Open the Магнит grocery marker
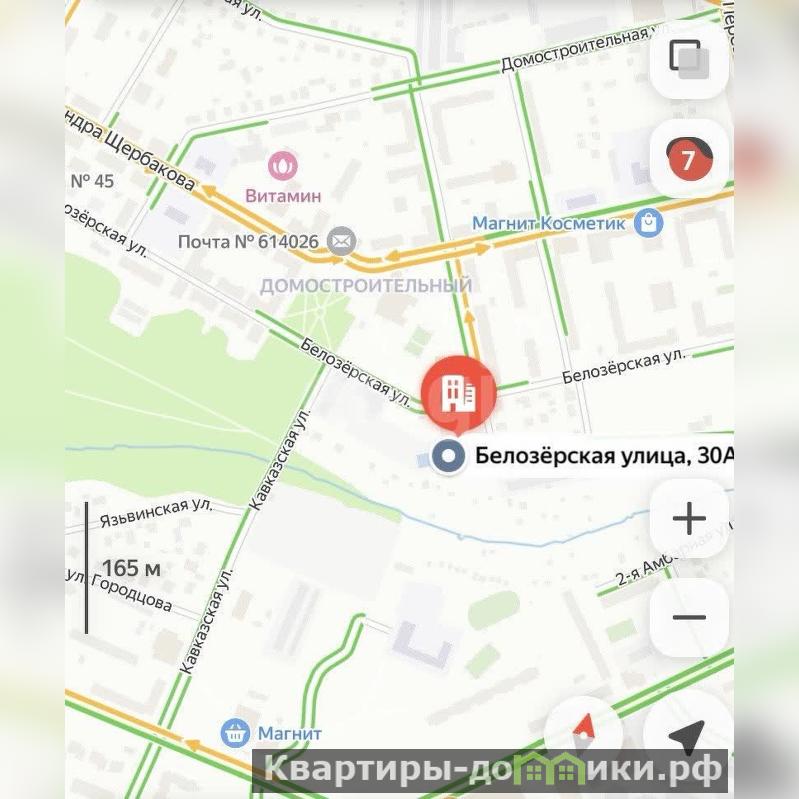The image size is (799, 799). (236, 733)
